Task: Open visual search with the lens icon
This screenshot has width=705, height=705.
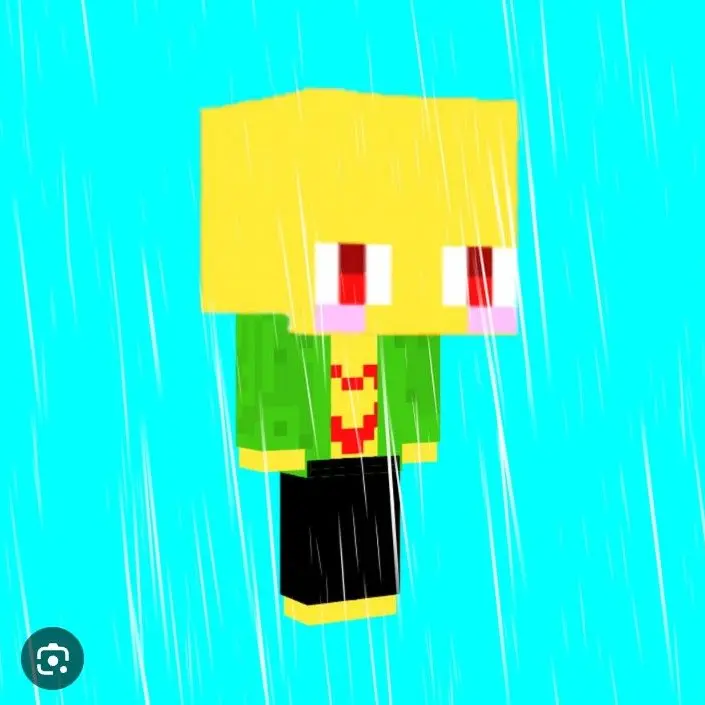Action: [x=52, y=657]
